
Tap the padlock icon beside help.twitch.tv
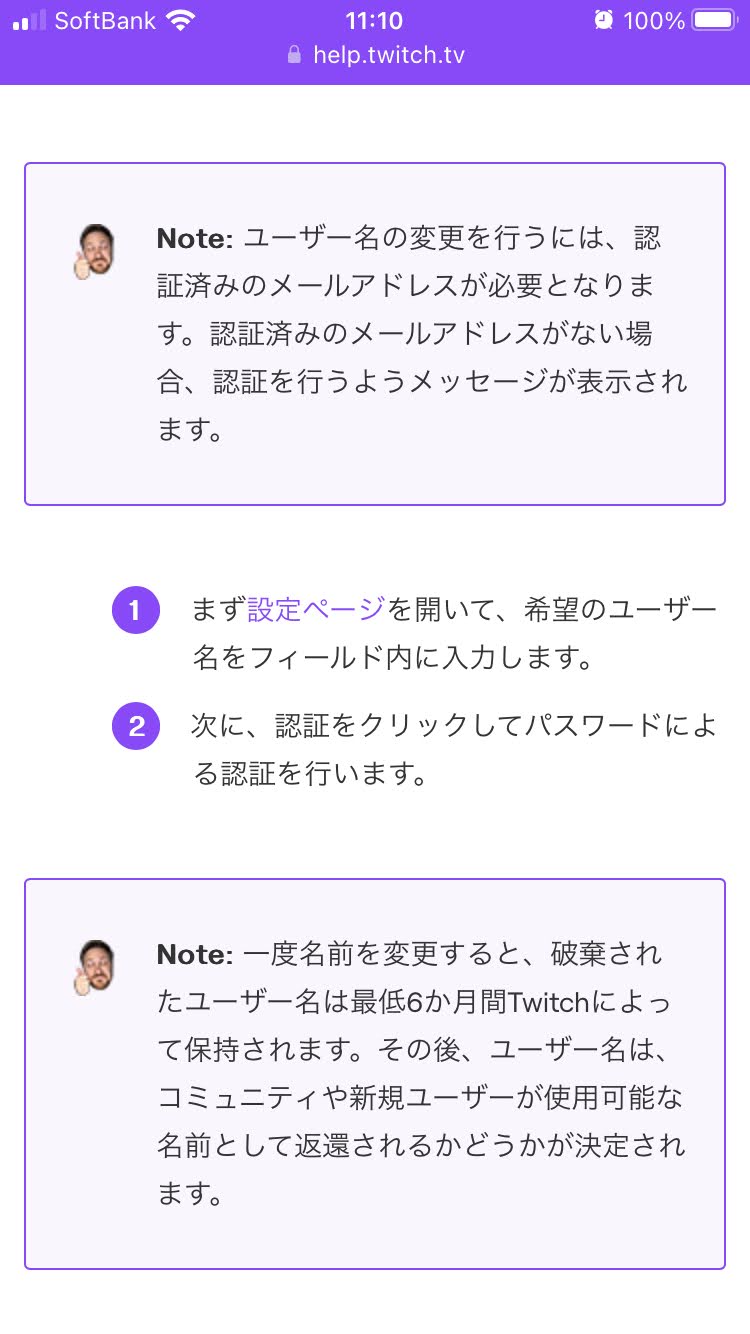pos(292,55)
